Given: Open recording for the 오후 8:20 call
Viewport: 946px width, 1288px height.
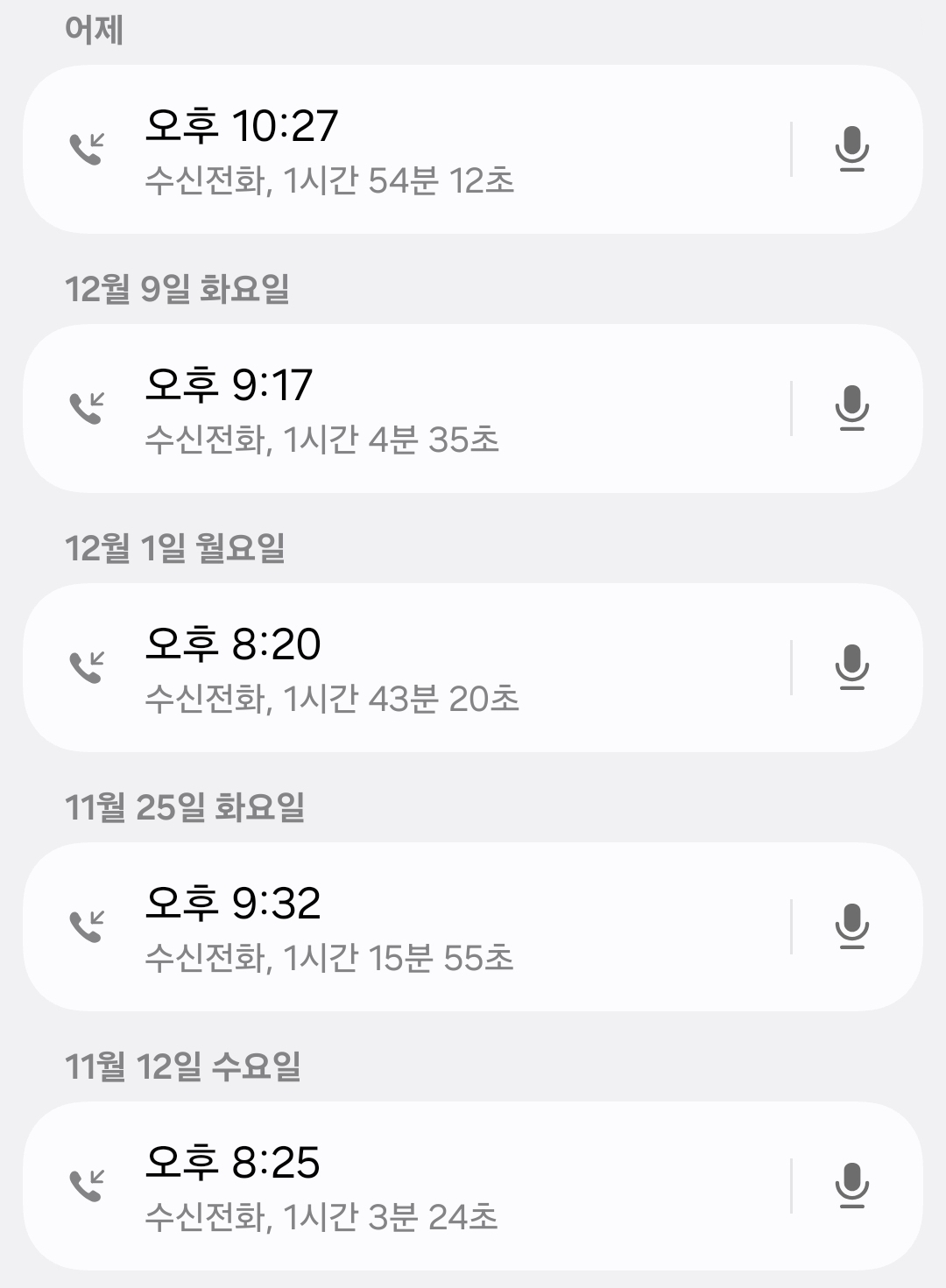Looking at the screenshot, I should (x=851, y=667).
